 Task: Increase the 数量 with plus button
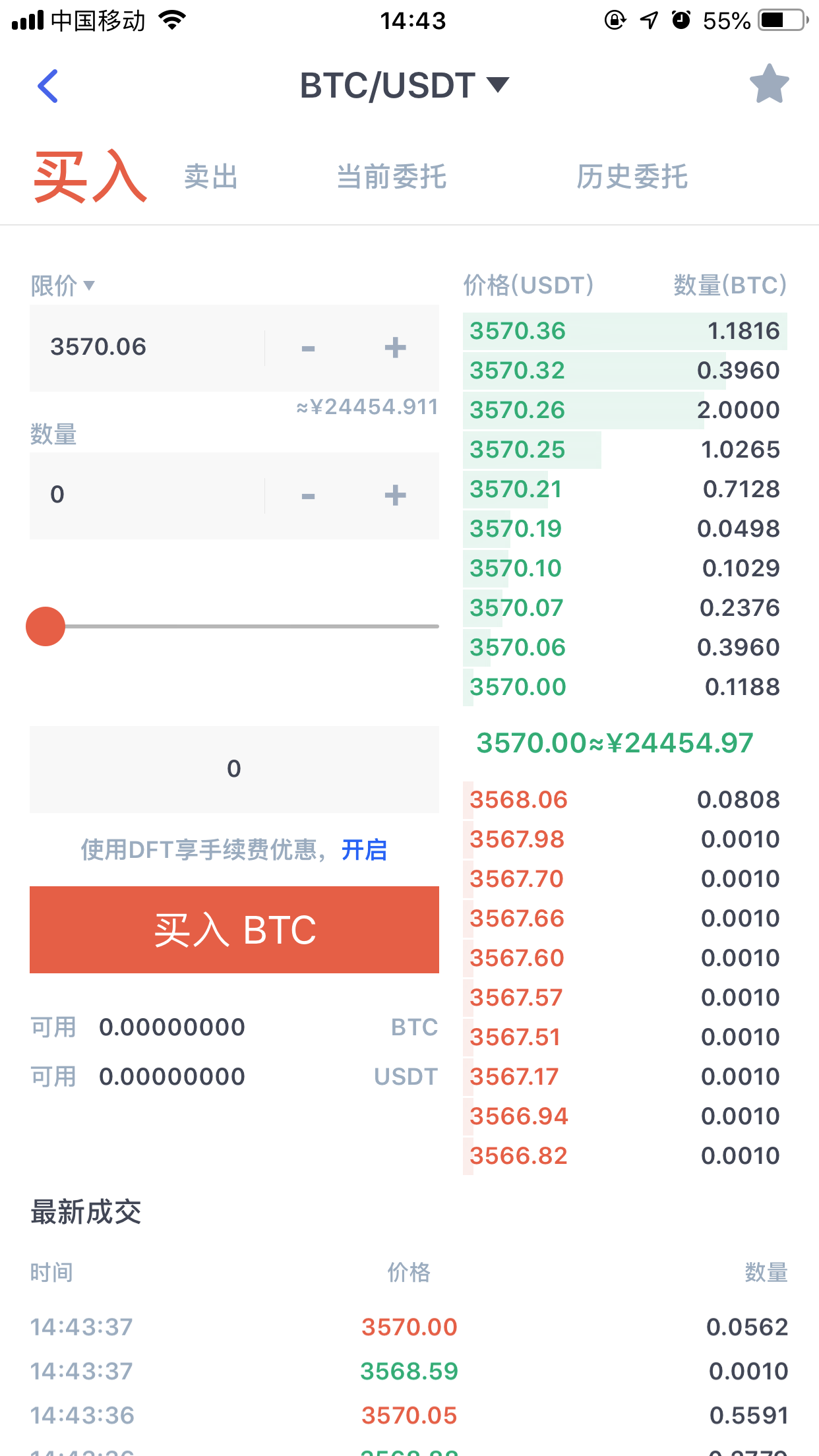395,495
